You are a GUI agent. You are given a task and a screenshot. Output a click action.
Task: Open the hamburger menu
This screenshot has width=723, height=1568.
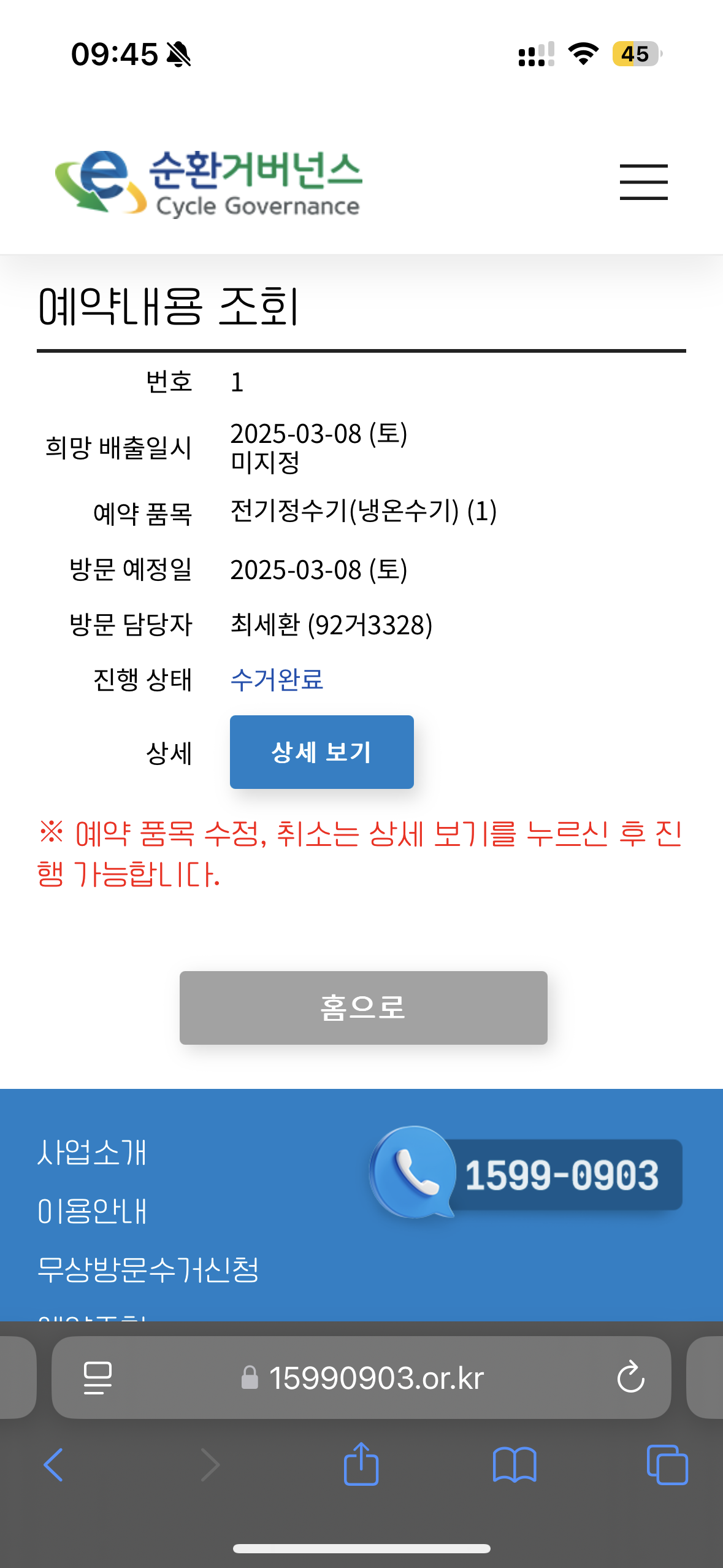(643, 182)
